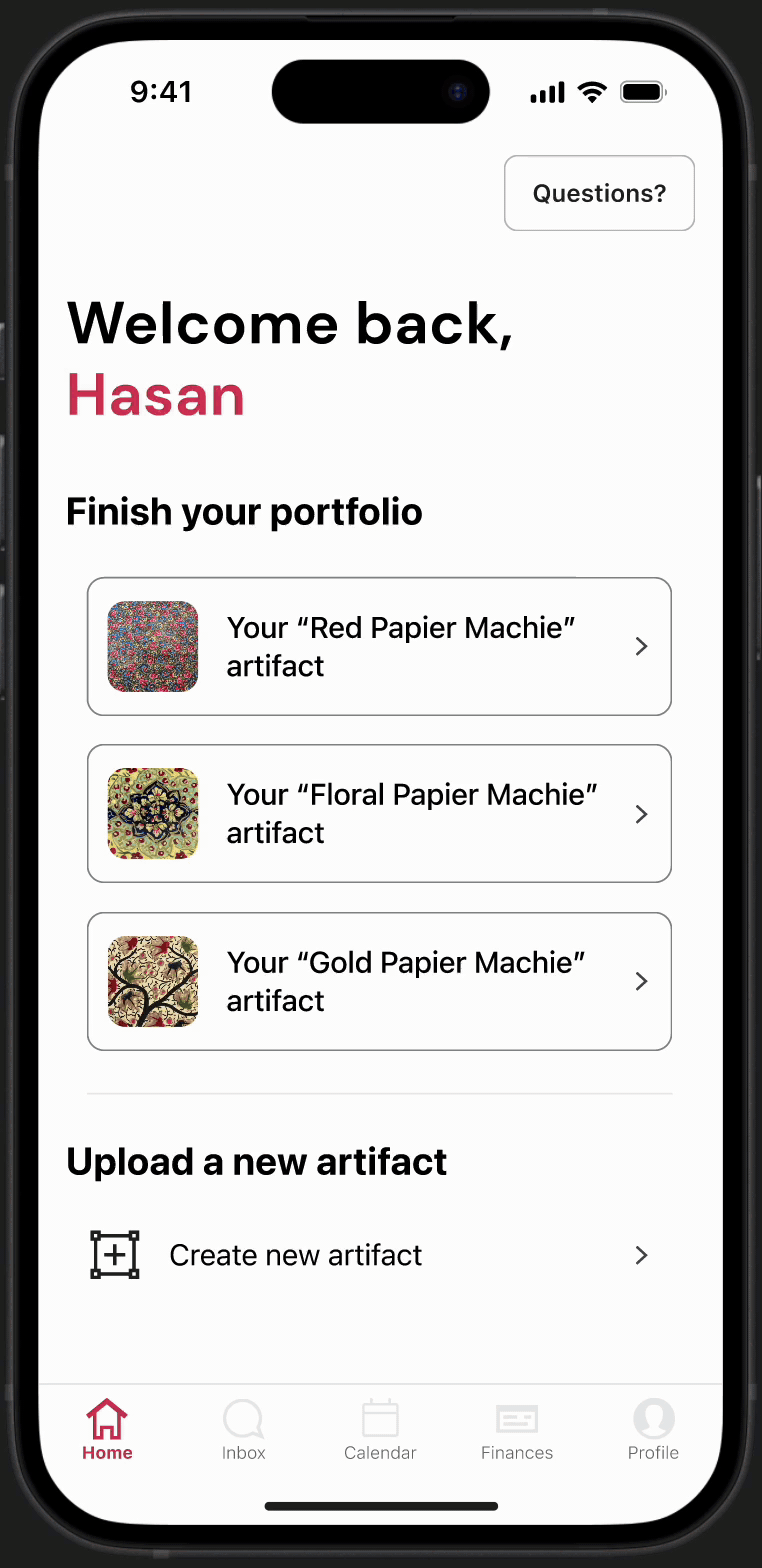View the Finances tab
The image size is (762, 1568).
pos(517,1430)
